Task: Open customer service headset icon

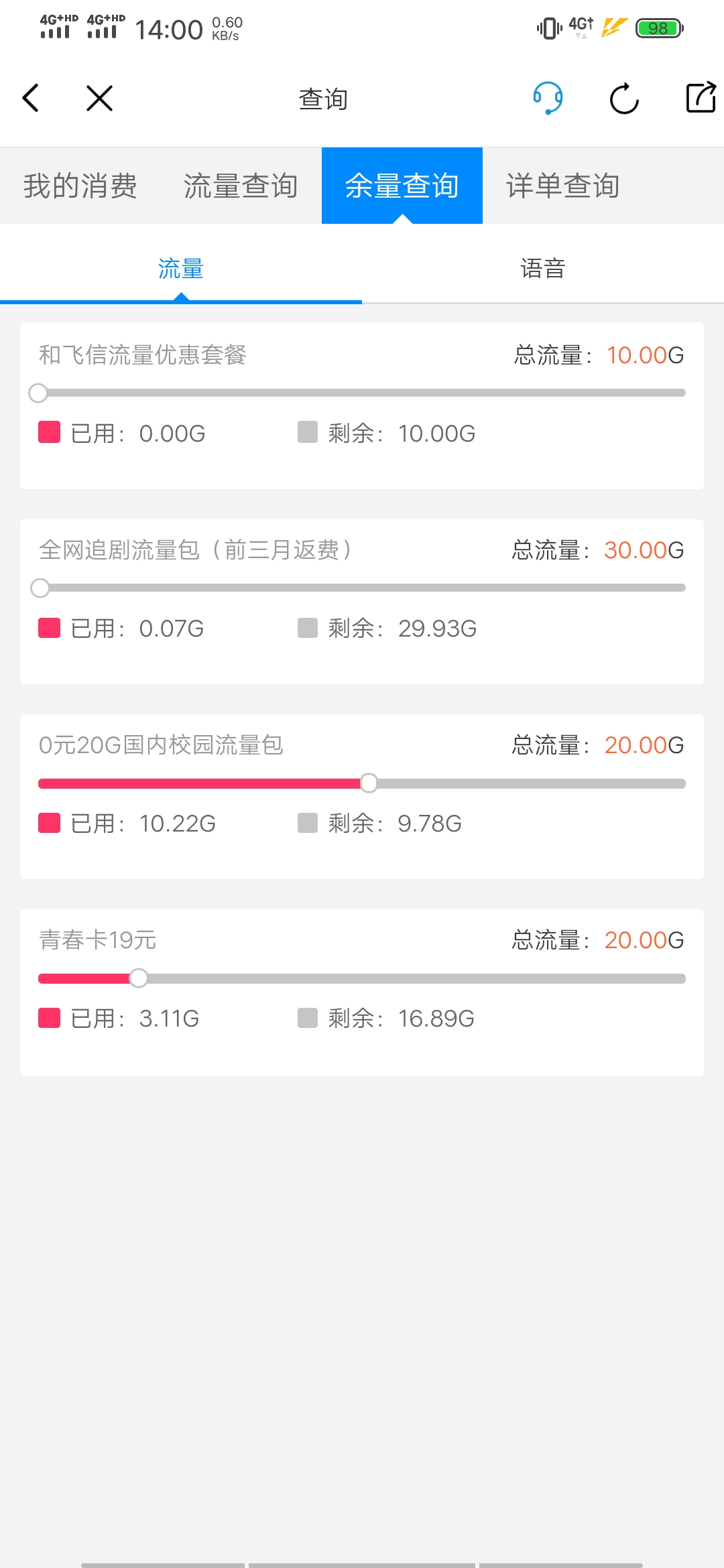Action: tap(548, 99)
